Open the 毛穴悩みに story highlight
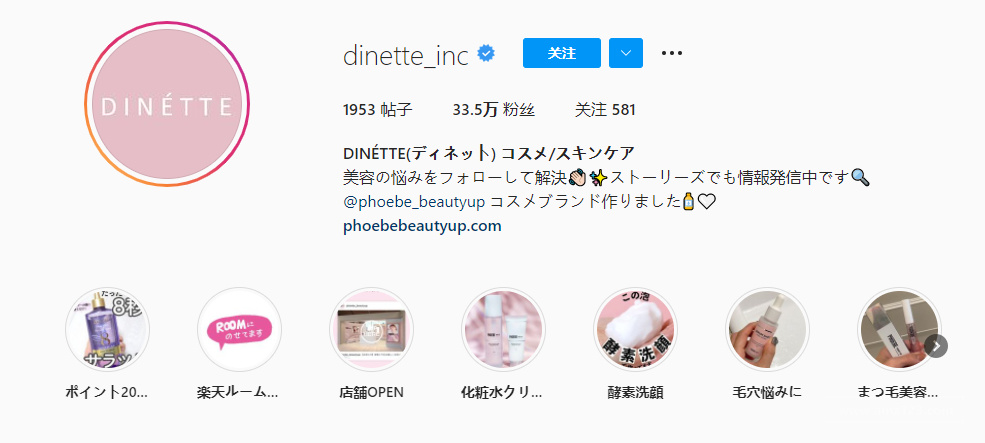The height and width of the screenshot is (443, 985). (x=767, y=330)
